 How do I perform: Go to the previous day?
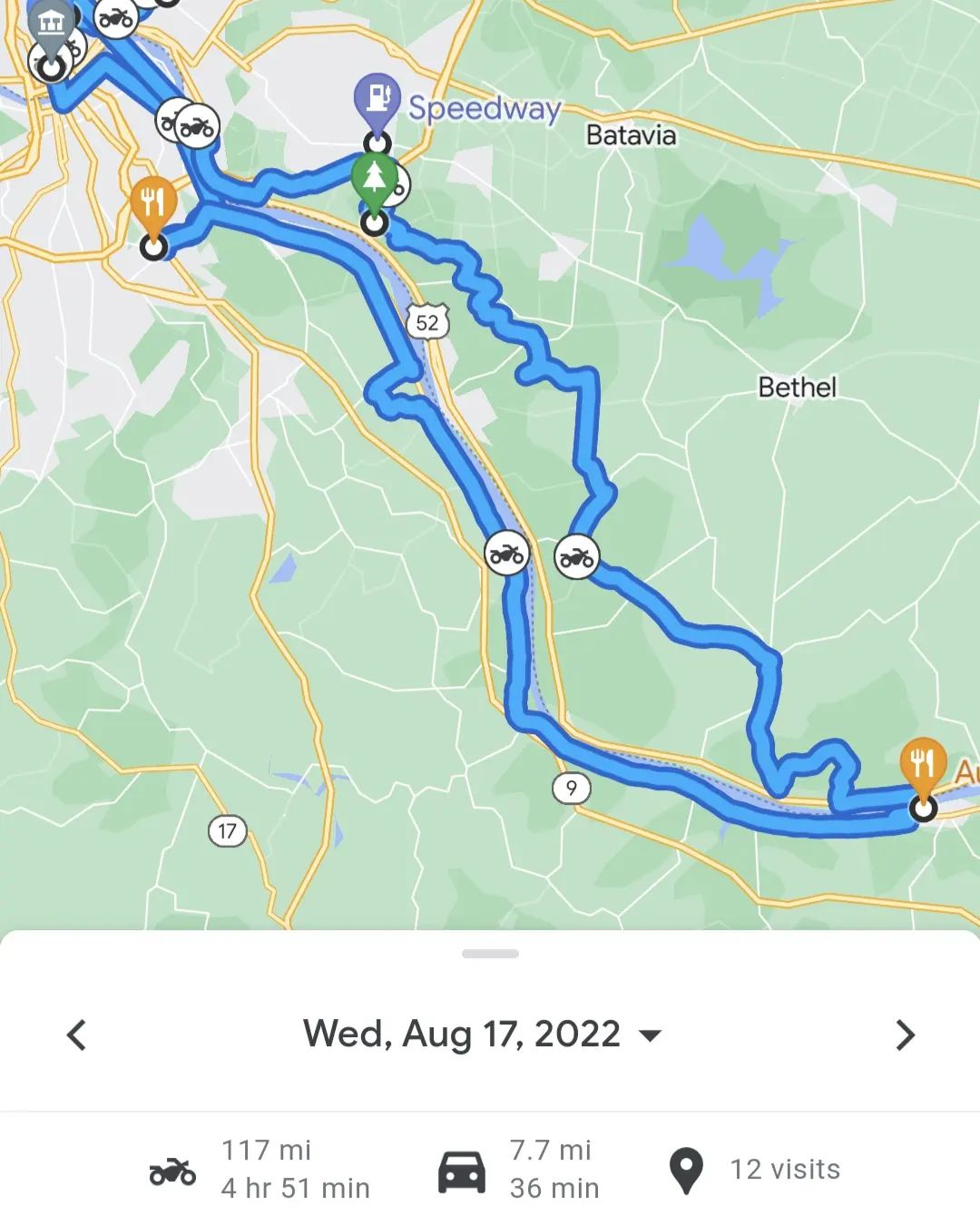tap(77, 1034)
